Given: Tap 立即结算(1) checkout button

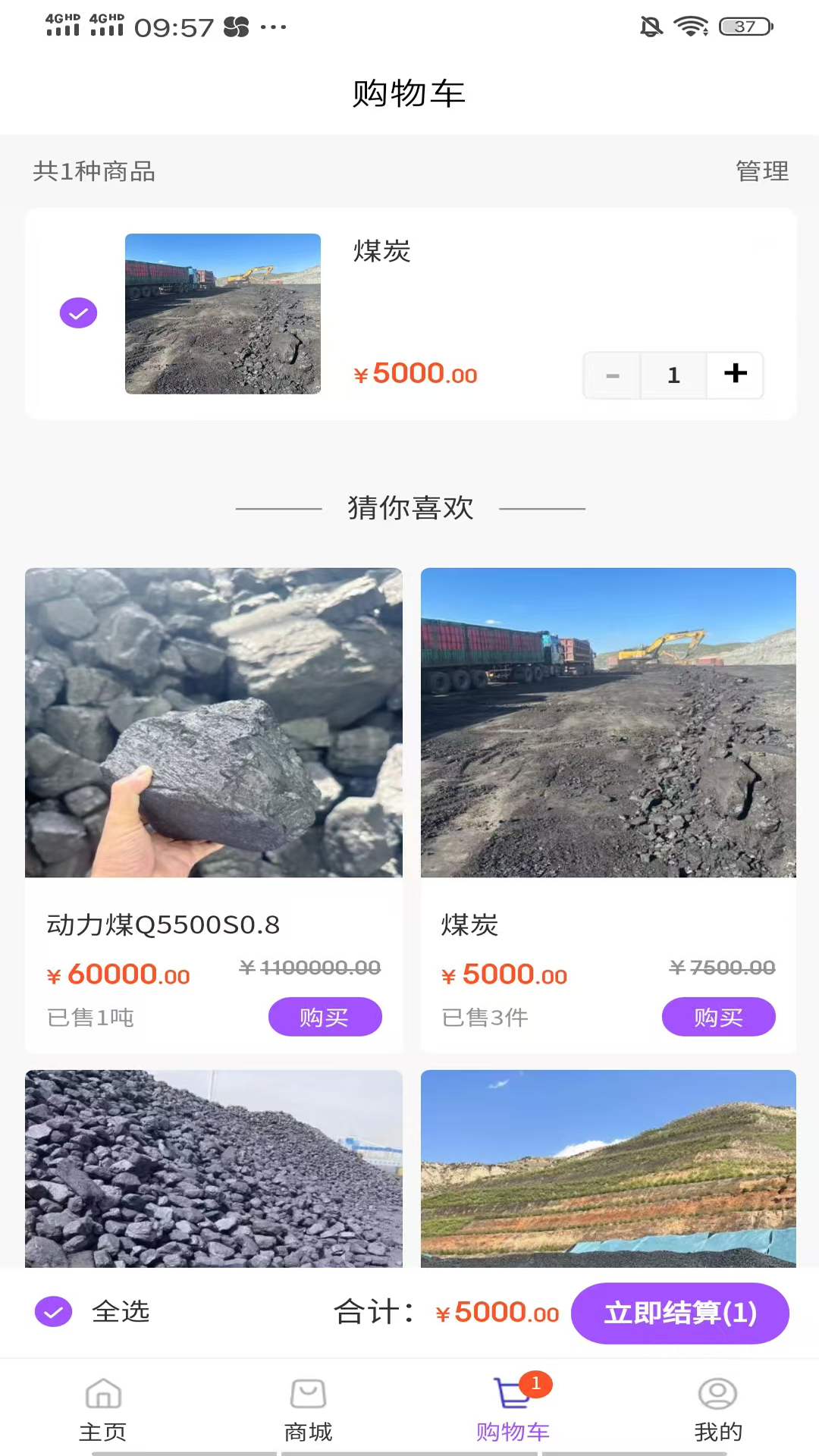Looking at the screenshot, I should click(x=680, y=1313).
